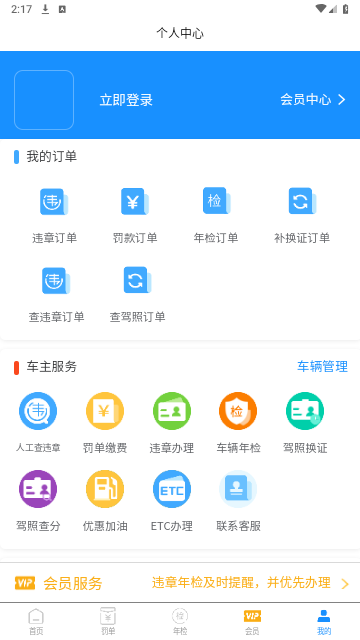
Task: Open 车辆年检 service
Action: point(238,422)
